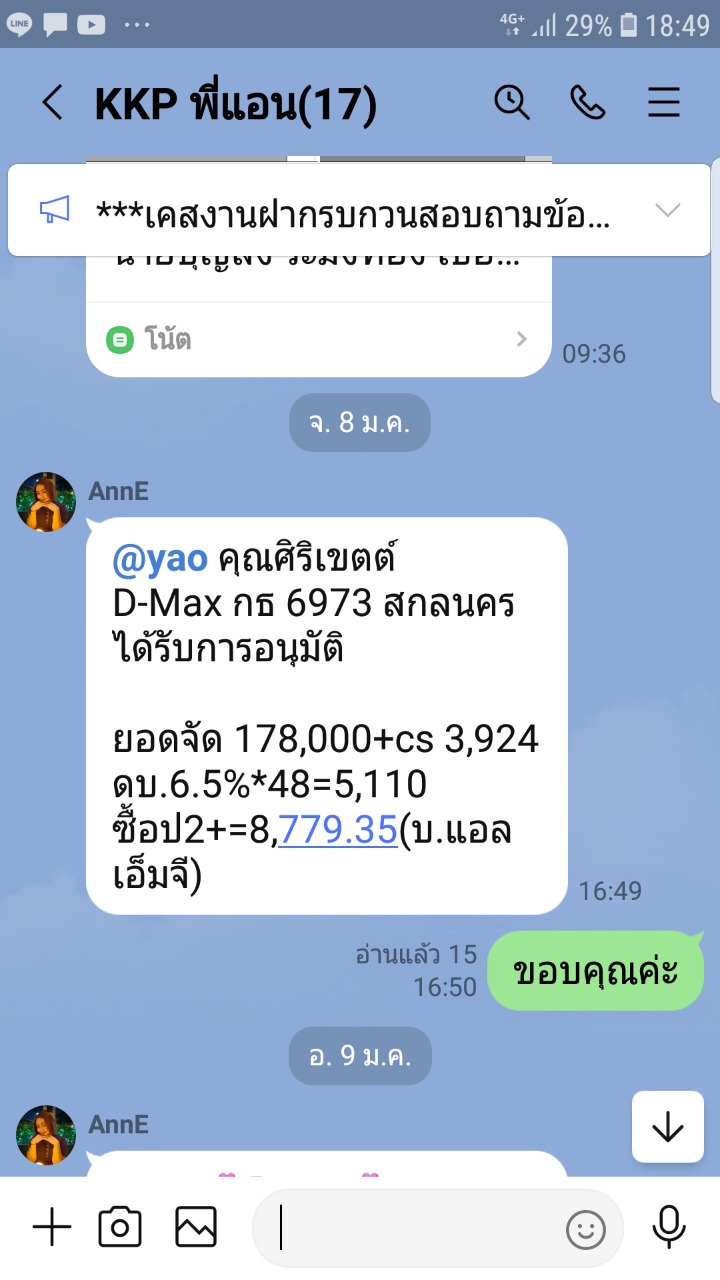The image size is (720, 1280).
Task: Expand the pinned announcement banner
Action: coord(667,210)
